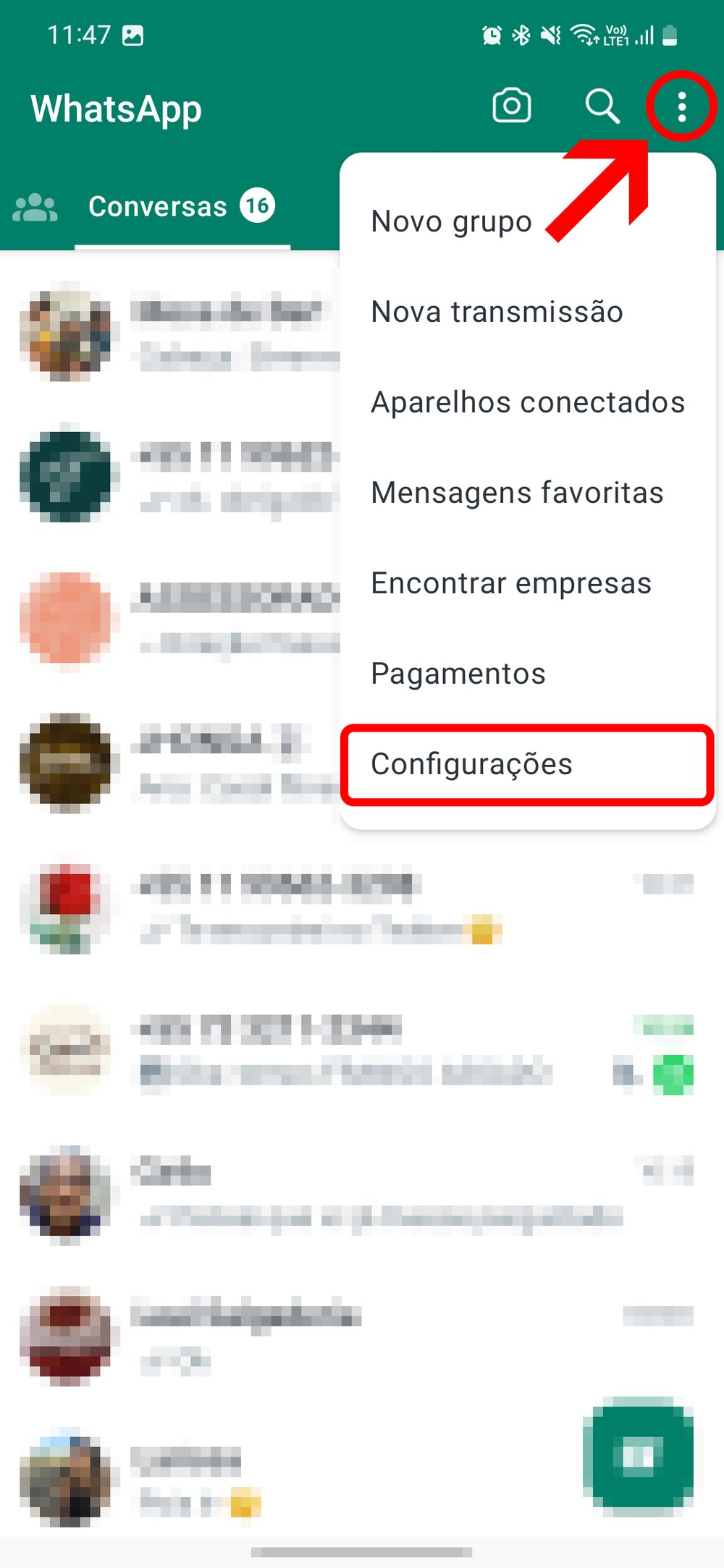The image size is (724, 1568).
Task: Select the Conversas tab
Action: tap(181, 206)
